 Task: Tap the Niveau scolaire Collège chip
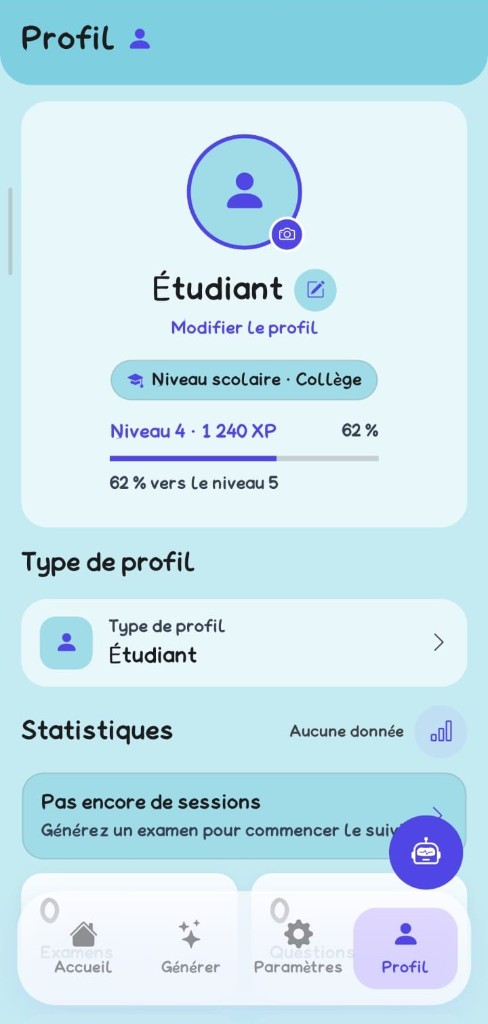244,379
